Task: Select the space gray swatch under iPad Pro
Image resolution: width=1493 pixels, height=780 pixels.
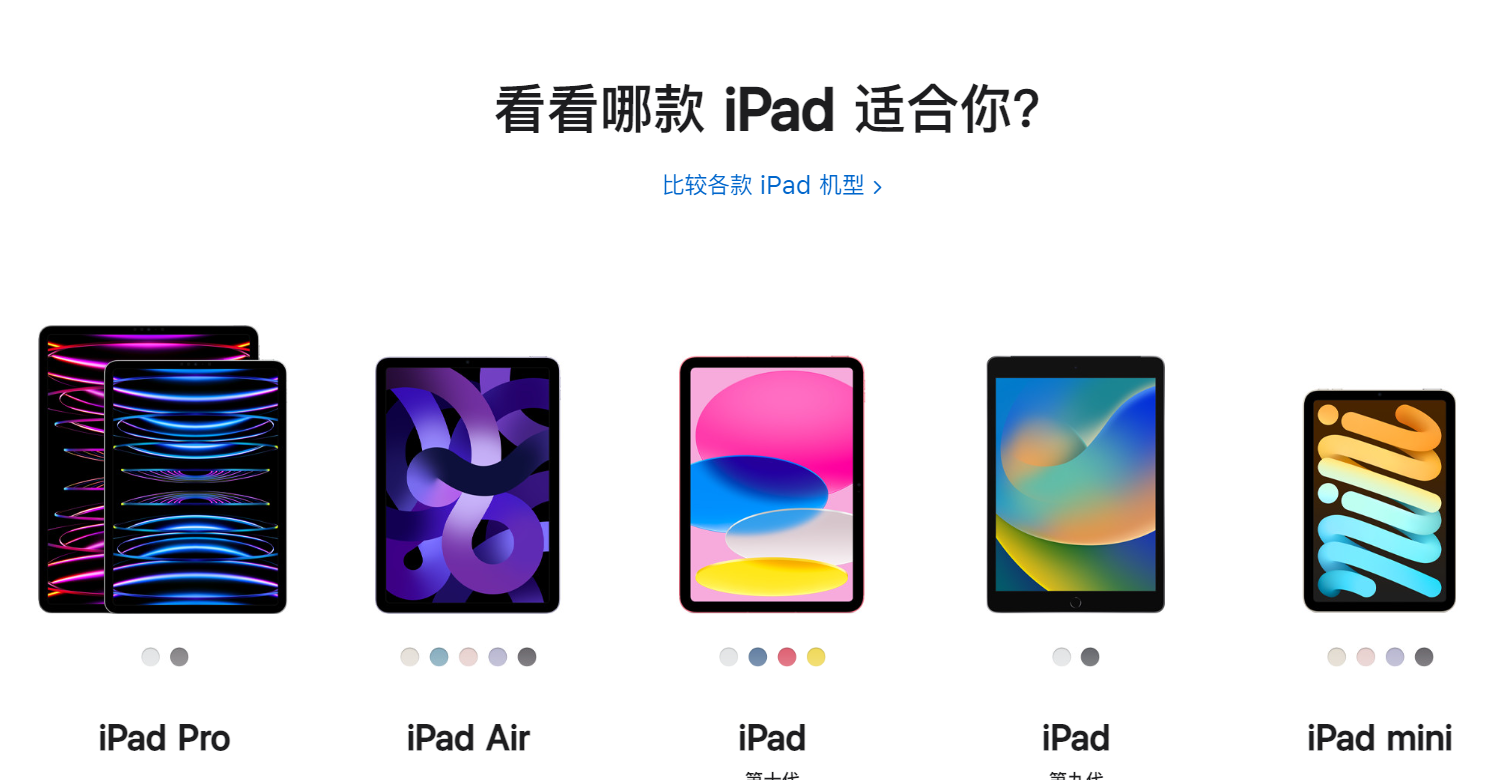Action: click(x=179, y=657)
